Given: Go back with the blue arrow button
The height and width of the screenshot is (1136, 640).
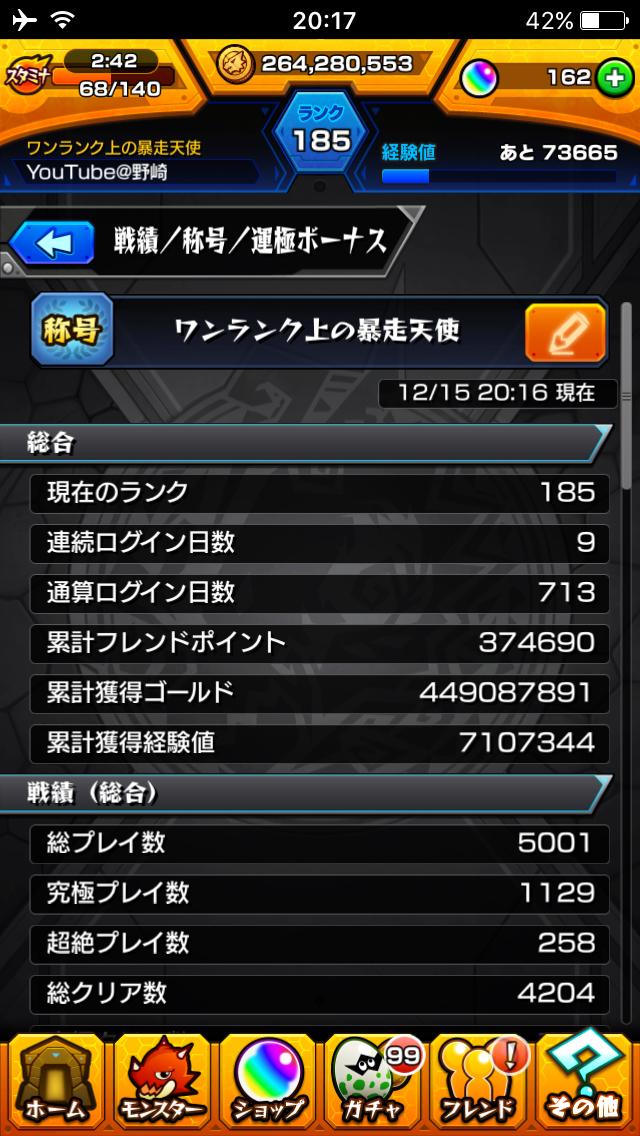Looking at the screenshot, I should click(x=51, y=243).
